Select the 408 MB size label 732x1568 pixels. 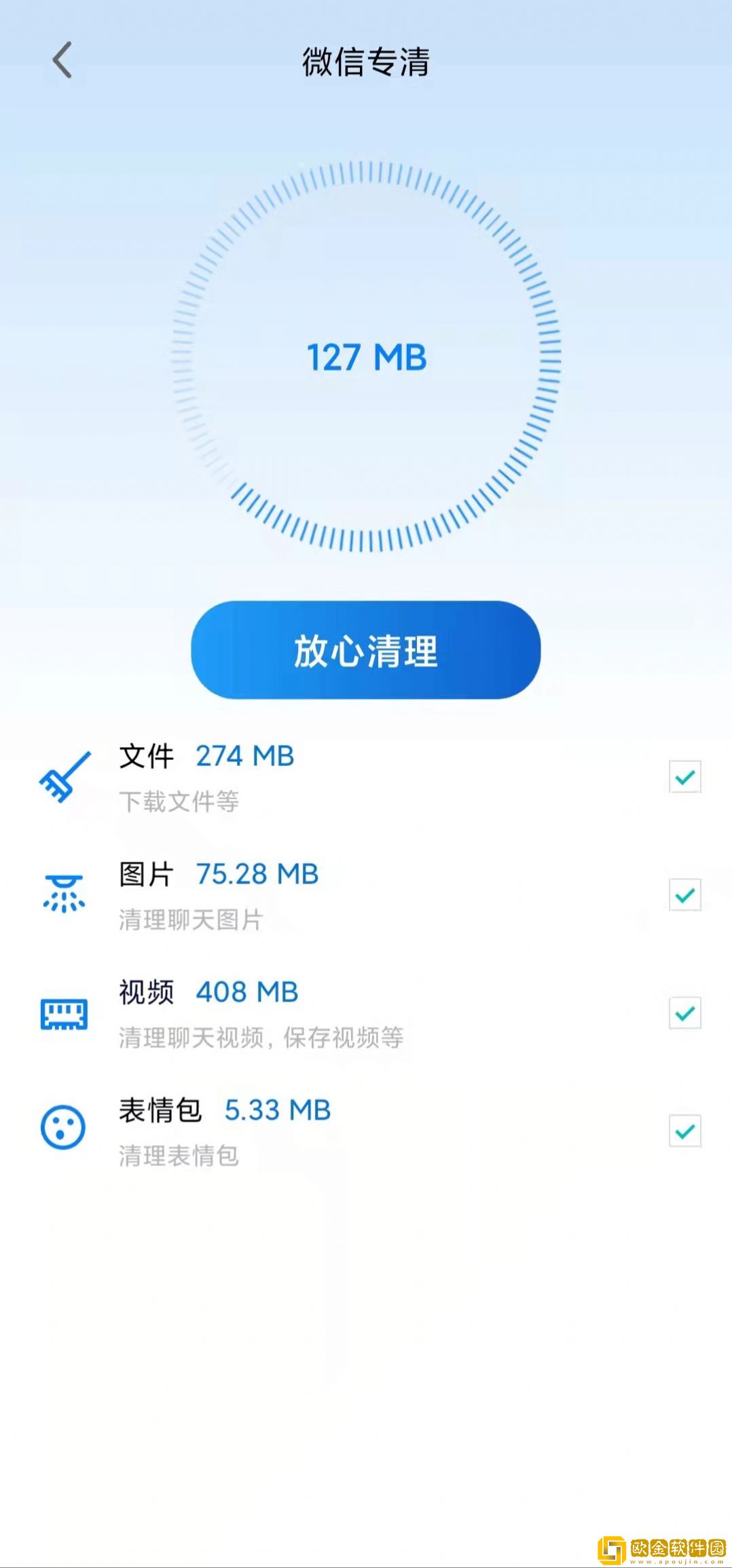click(246, 992)
